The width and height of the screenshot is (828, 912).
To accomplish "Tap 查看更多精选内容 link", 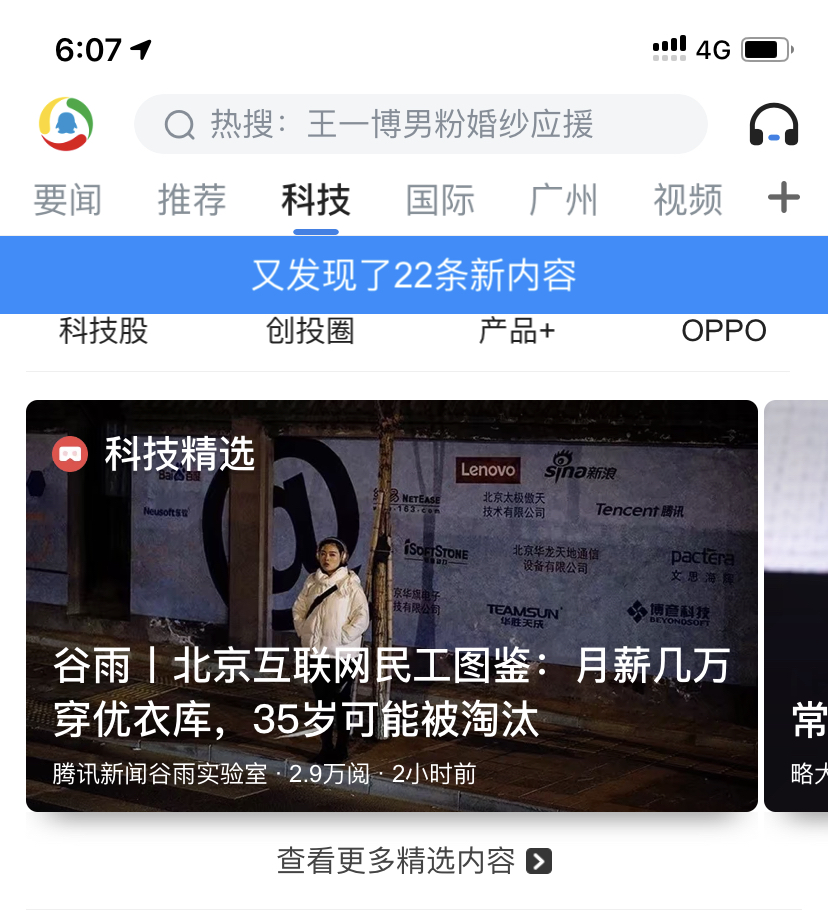I will (x=414, y=860).
